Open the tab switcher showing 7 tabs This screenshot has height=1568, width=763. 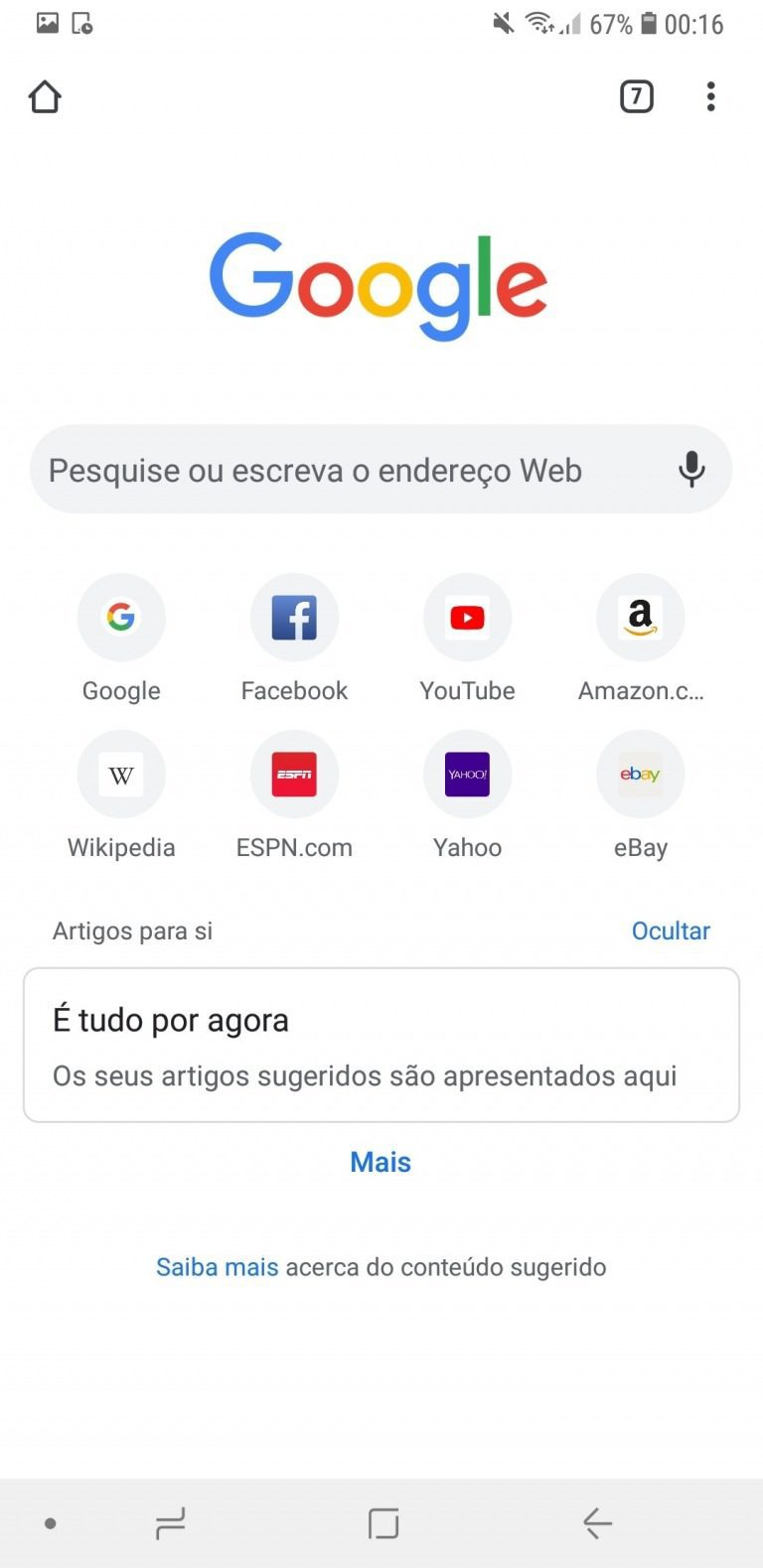[x=636, y=96]
